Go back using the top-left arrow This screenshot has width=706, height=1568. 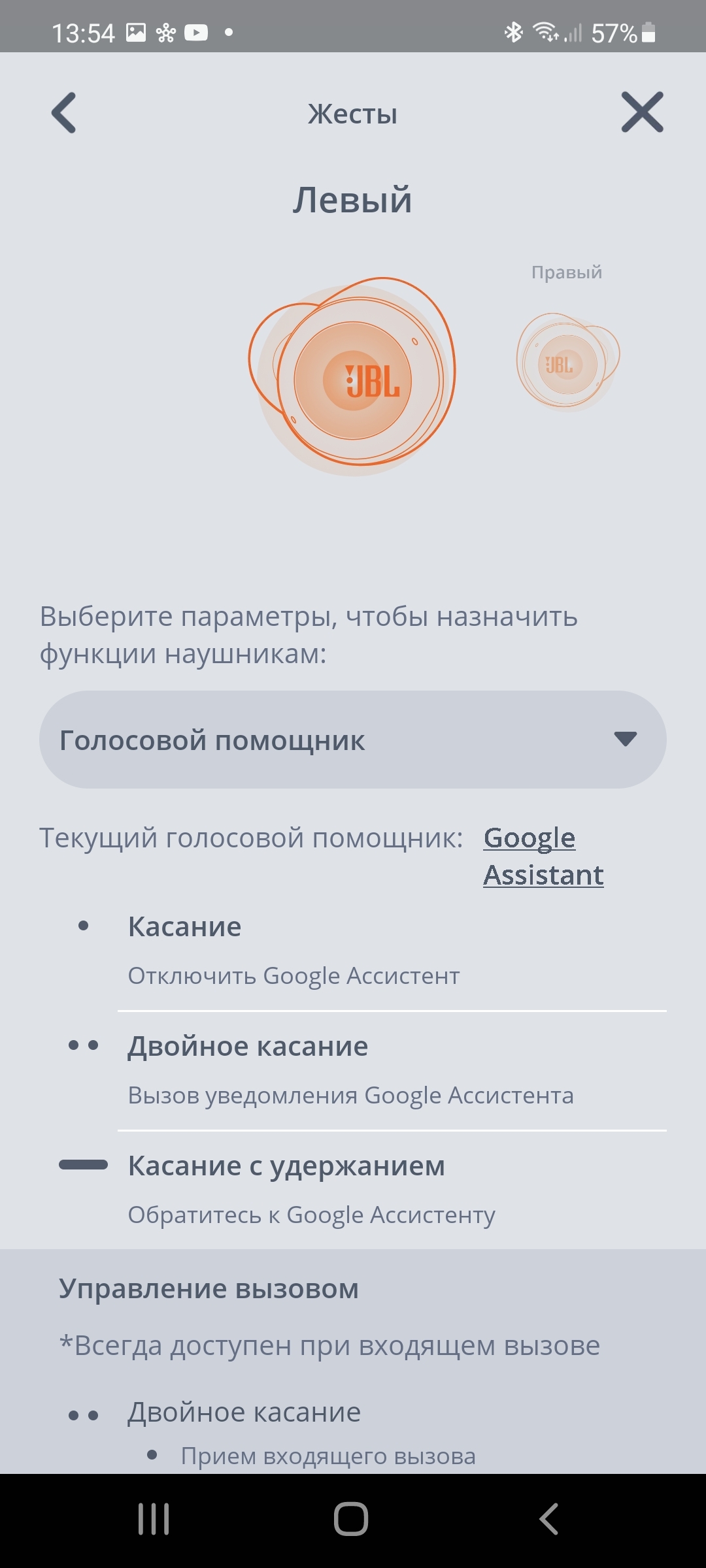click(64, 113)
